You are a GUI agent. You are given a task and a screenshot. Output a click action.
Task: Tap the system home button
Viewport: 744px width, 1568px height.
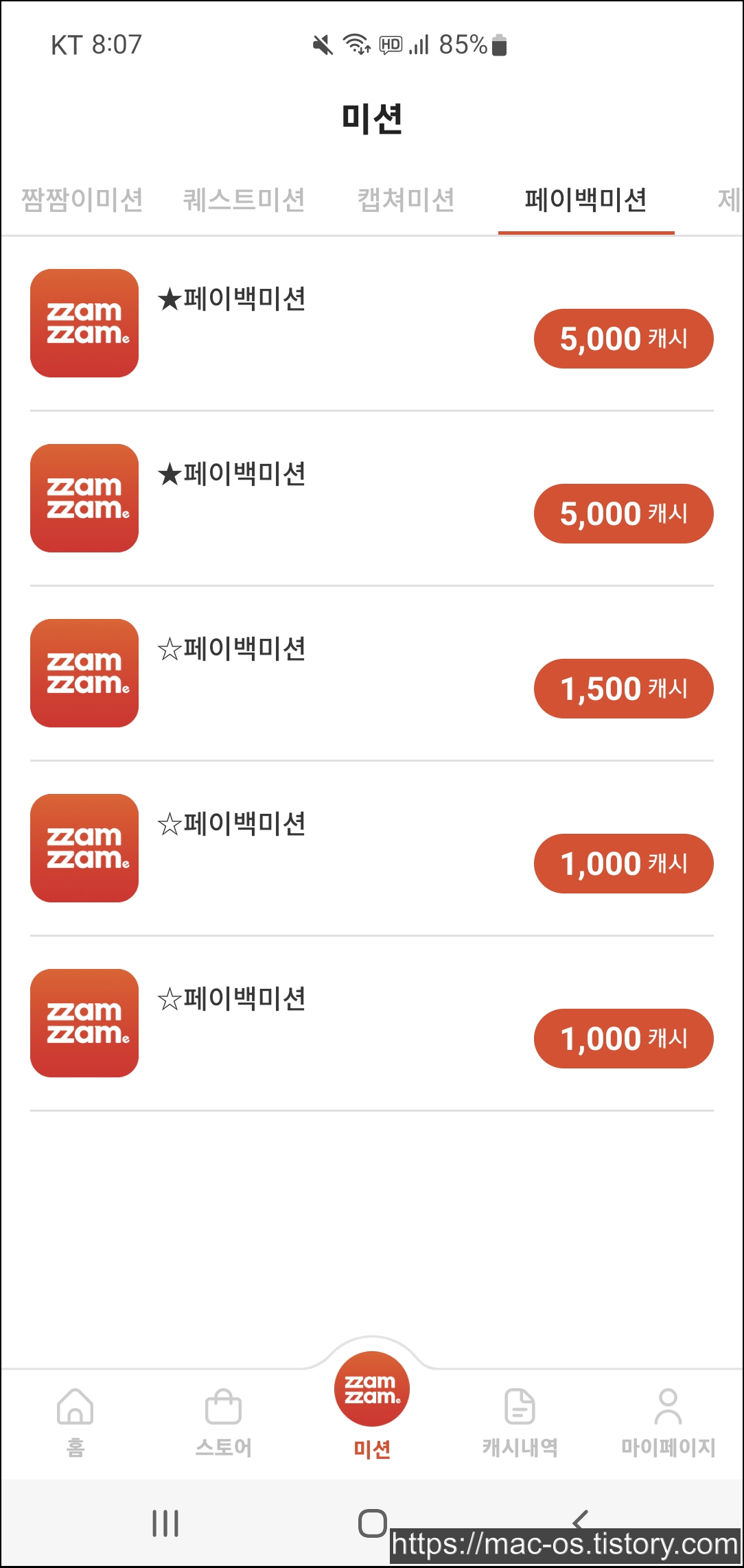pyautogui.click(x=373, y=1523)
